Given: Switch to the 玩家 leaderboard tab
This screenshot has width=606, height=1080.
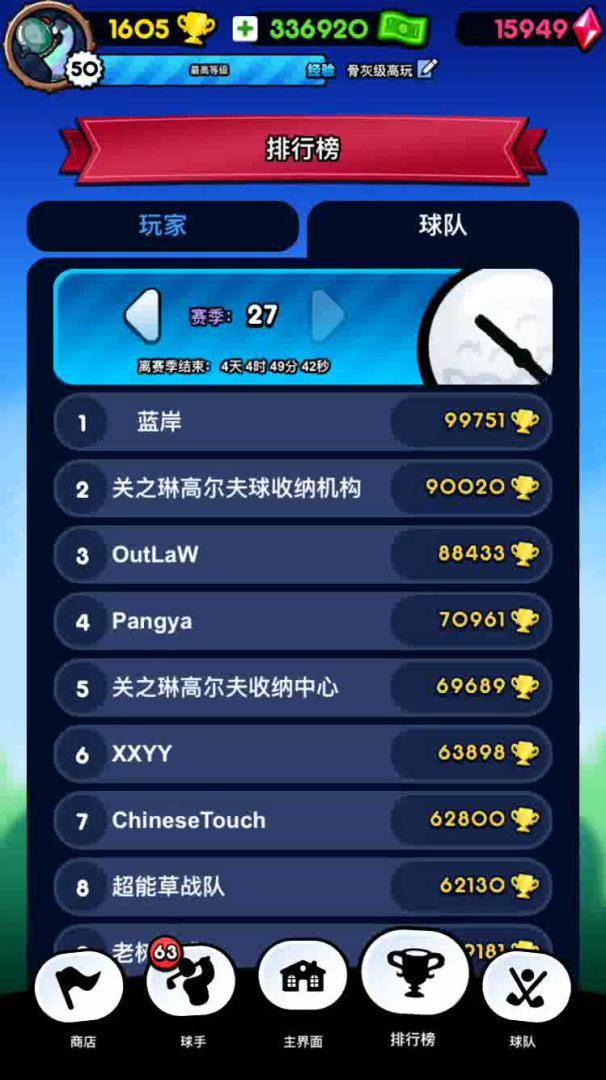Looking at the screenshot, I should coord(162,226).
